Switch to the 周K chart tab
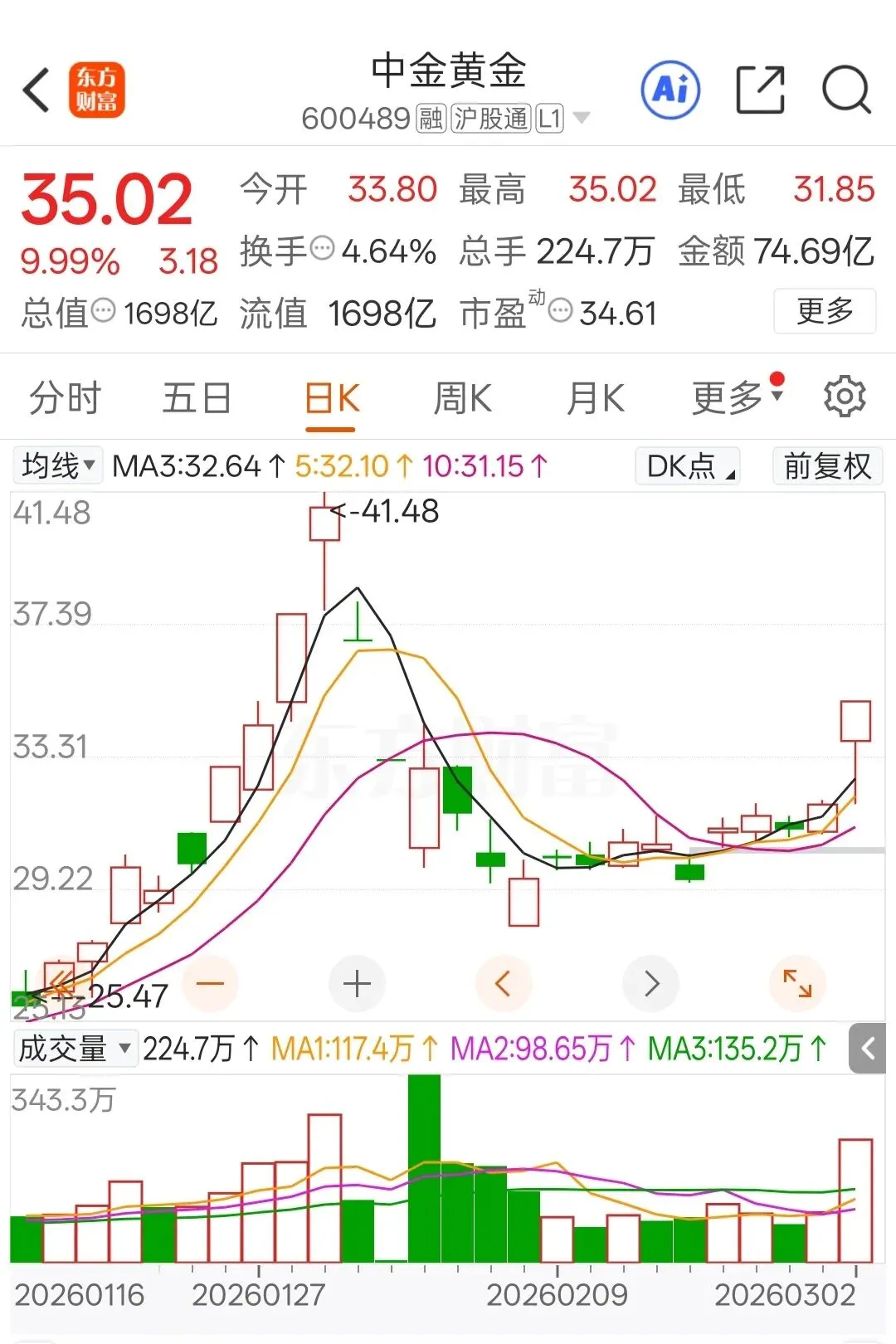The width and height of the screenshot is (896, 1344). (462, 398)
